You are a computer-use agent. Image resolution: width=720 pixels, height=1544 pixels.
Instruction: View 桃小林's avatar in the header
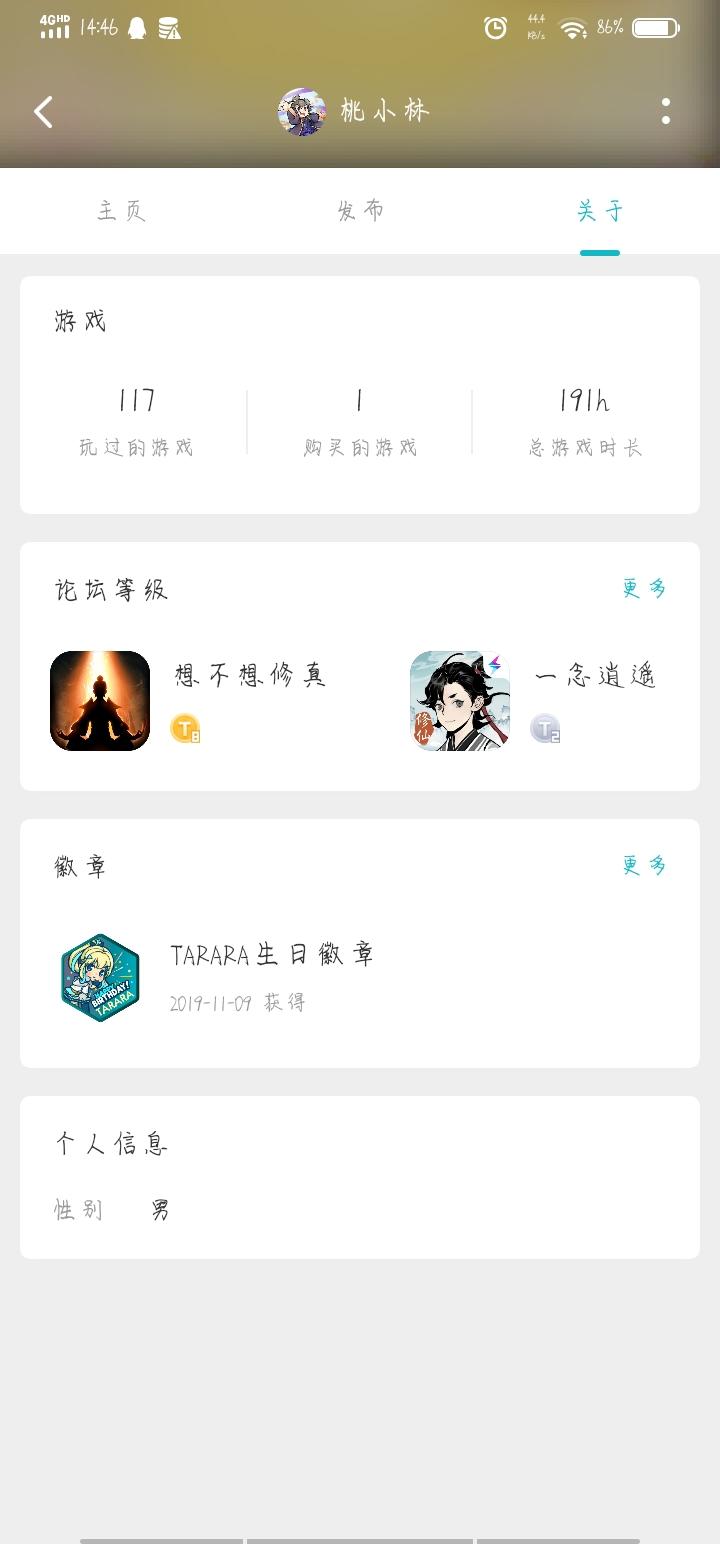(302, 112)
